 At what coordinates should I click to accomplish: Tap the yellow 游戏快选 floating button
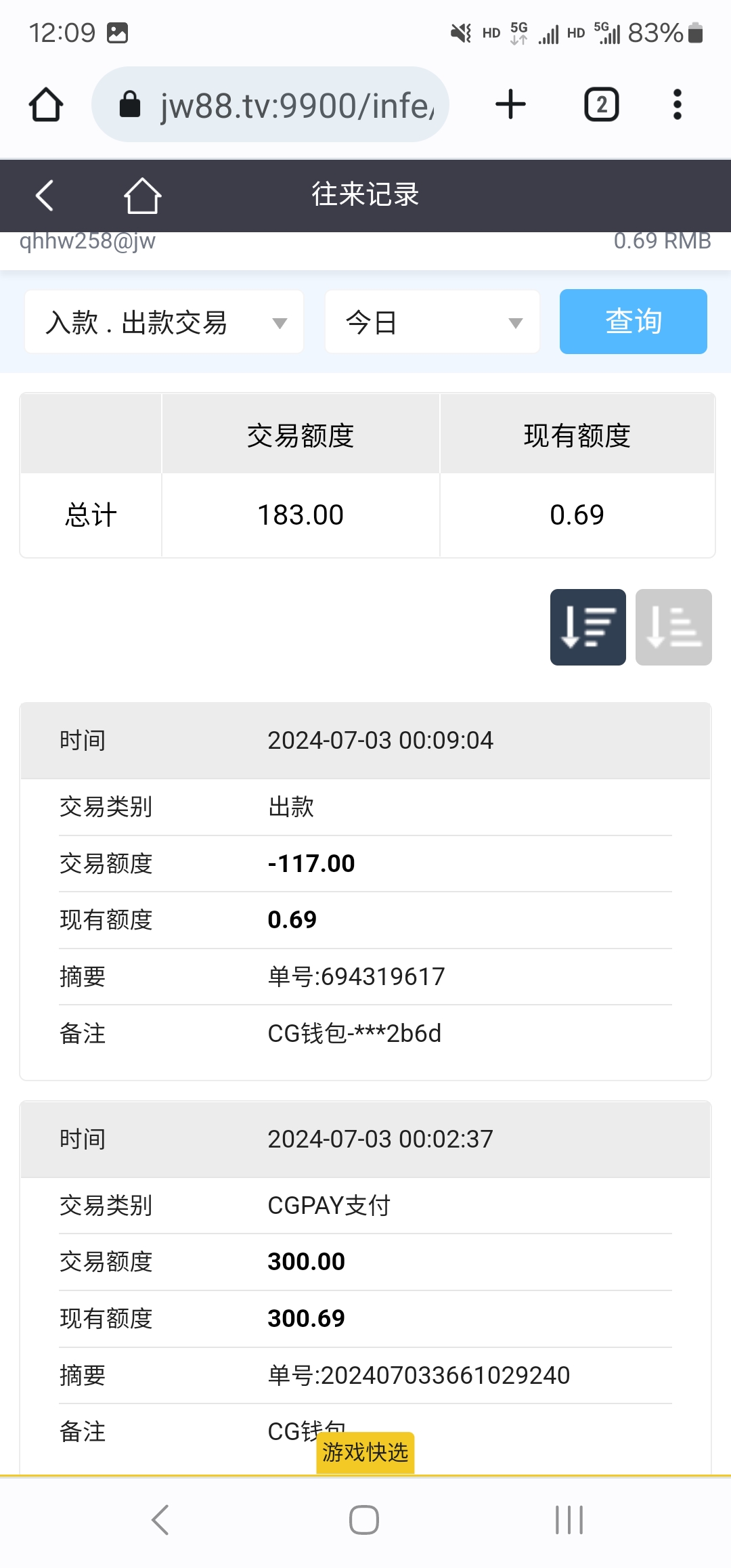(x=364, y=1453)
